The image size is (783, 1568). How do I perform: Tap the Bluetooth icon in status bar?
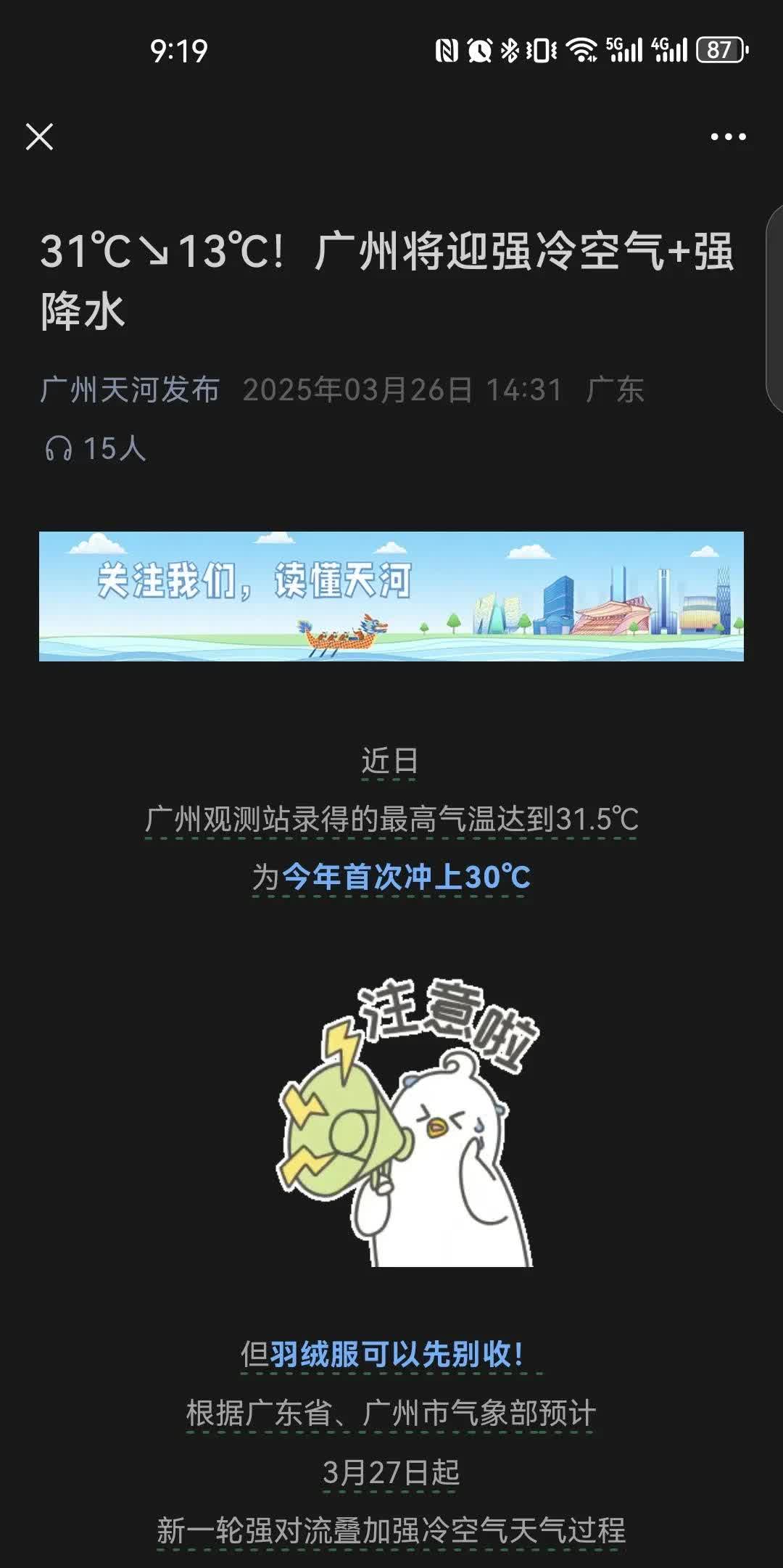tap(510, 51)
